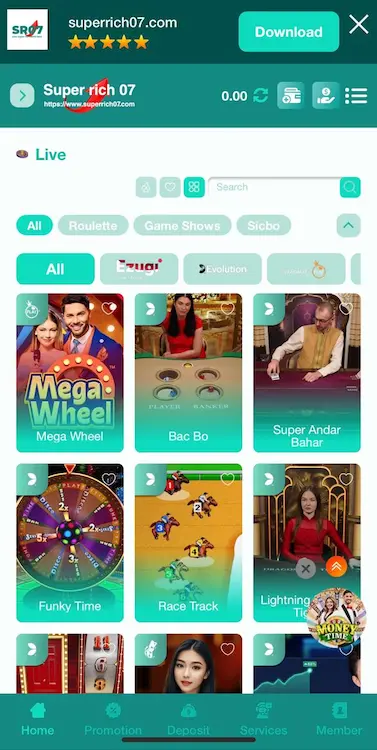Select the Game Shows chip
Screen dimensions: 377x750
(182, 225)
